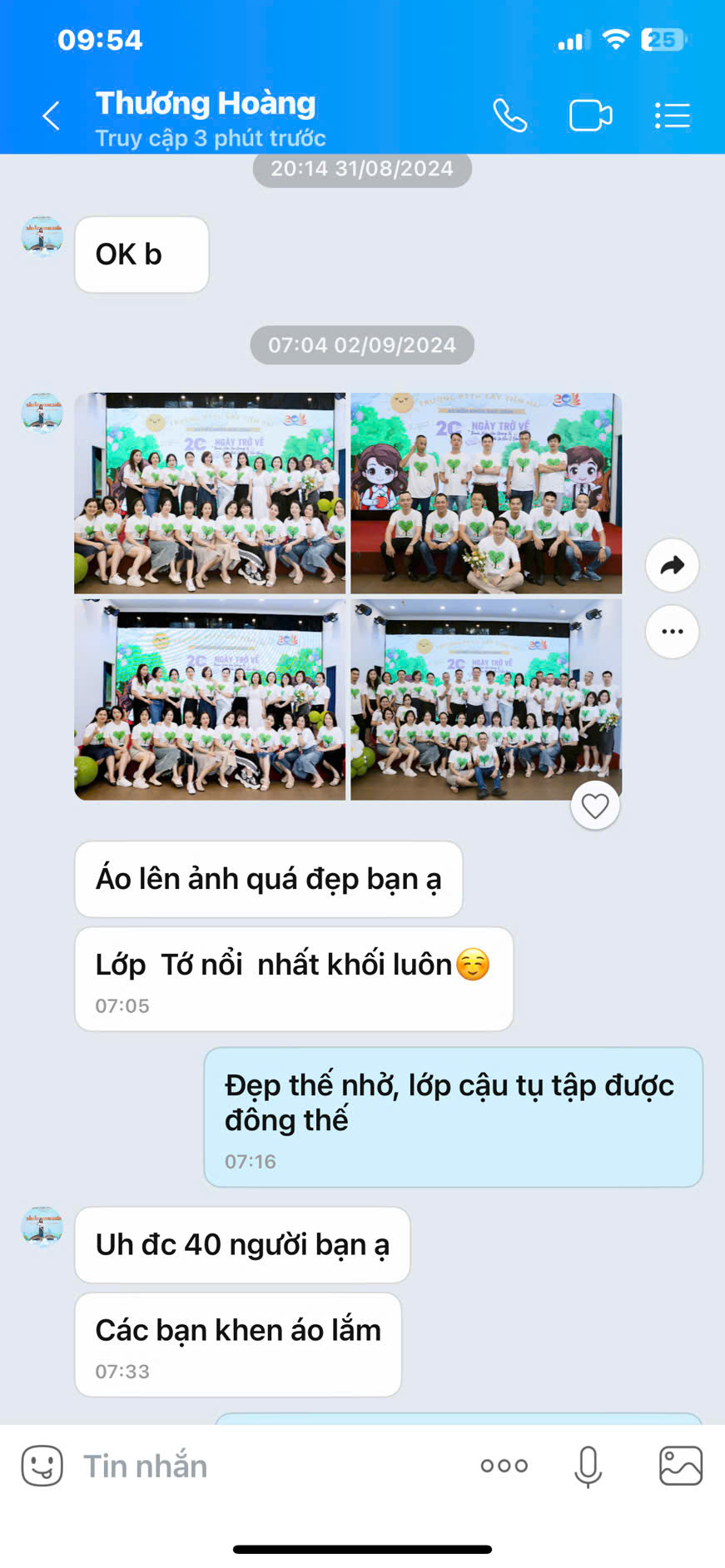This screenshot has height=1568, width=725.
Task: Start a video call with Thương Hoàng
Action: point(590,116)
